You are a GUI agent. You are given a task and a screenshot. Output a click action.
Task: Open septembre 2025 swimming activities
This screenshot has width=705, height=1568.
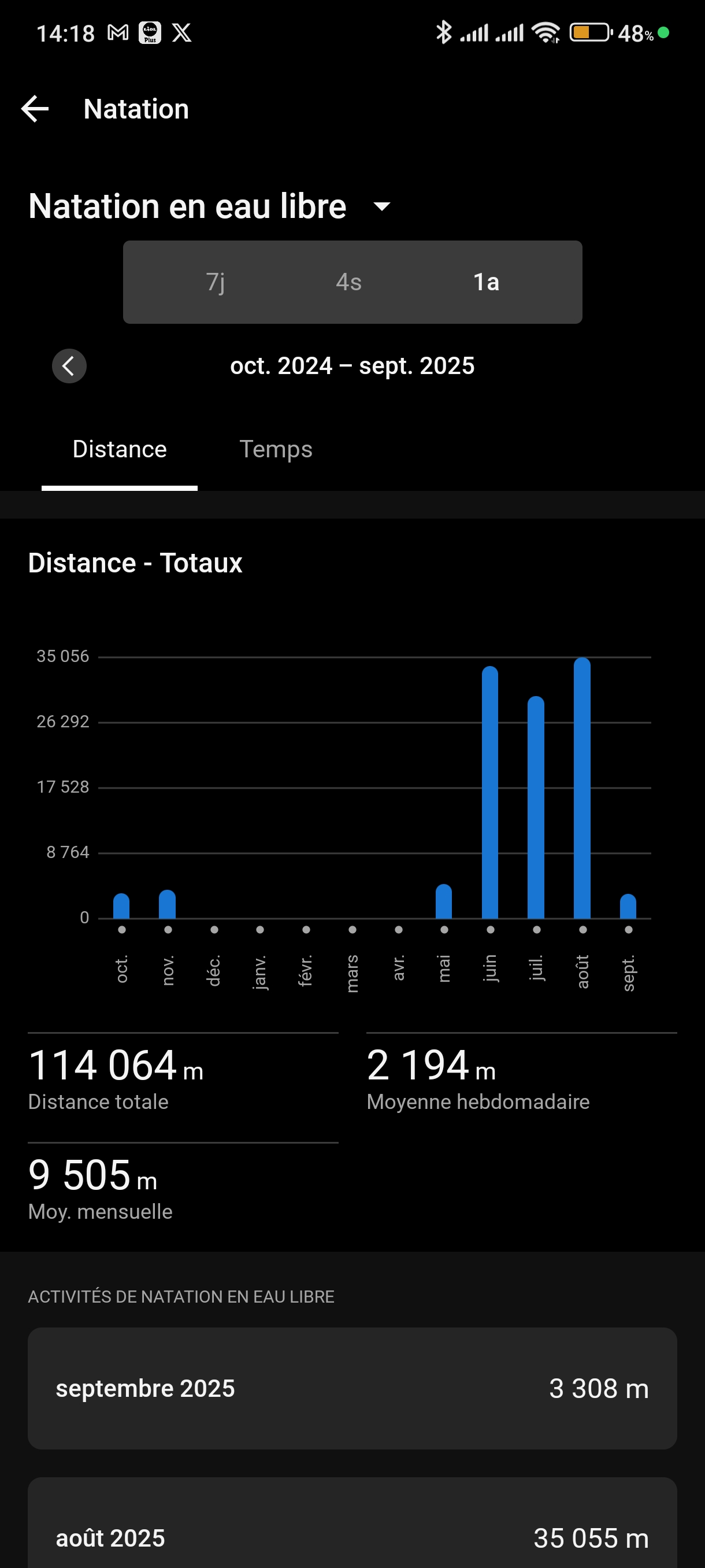[352, 1388]
